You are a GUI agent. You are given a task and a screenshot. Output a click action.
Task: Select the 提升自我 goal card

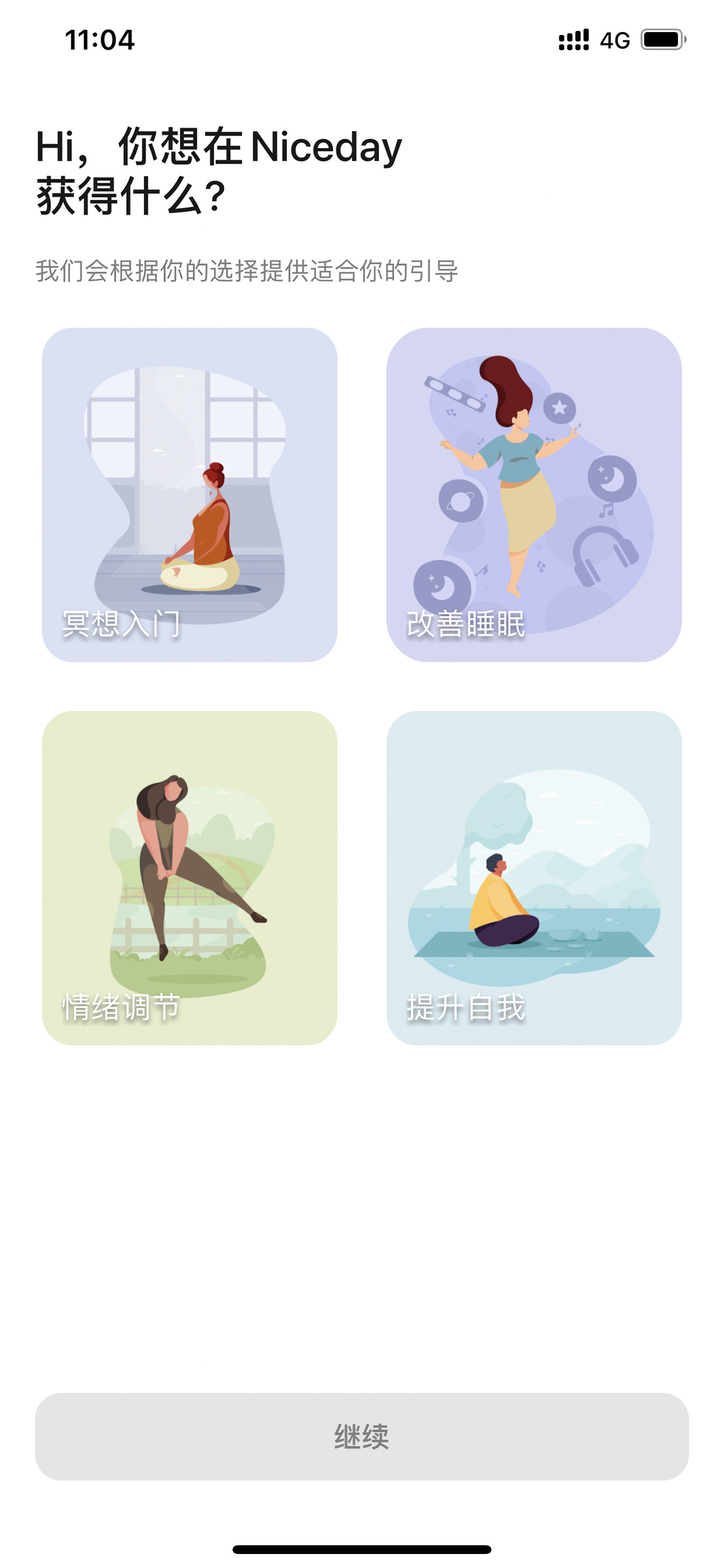[x=534, y=877]
